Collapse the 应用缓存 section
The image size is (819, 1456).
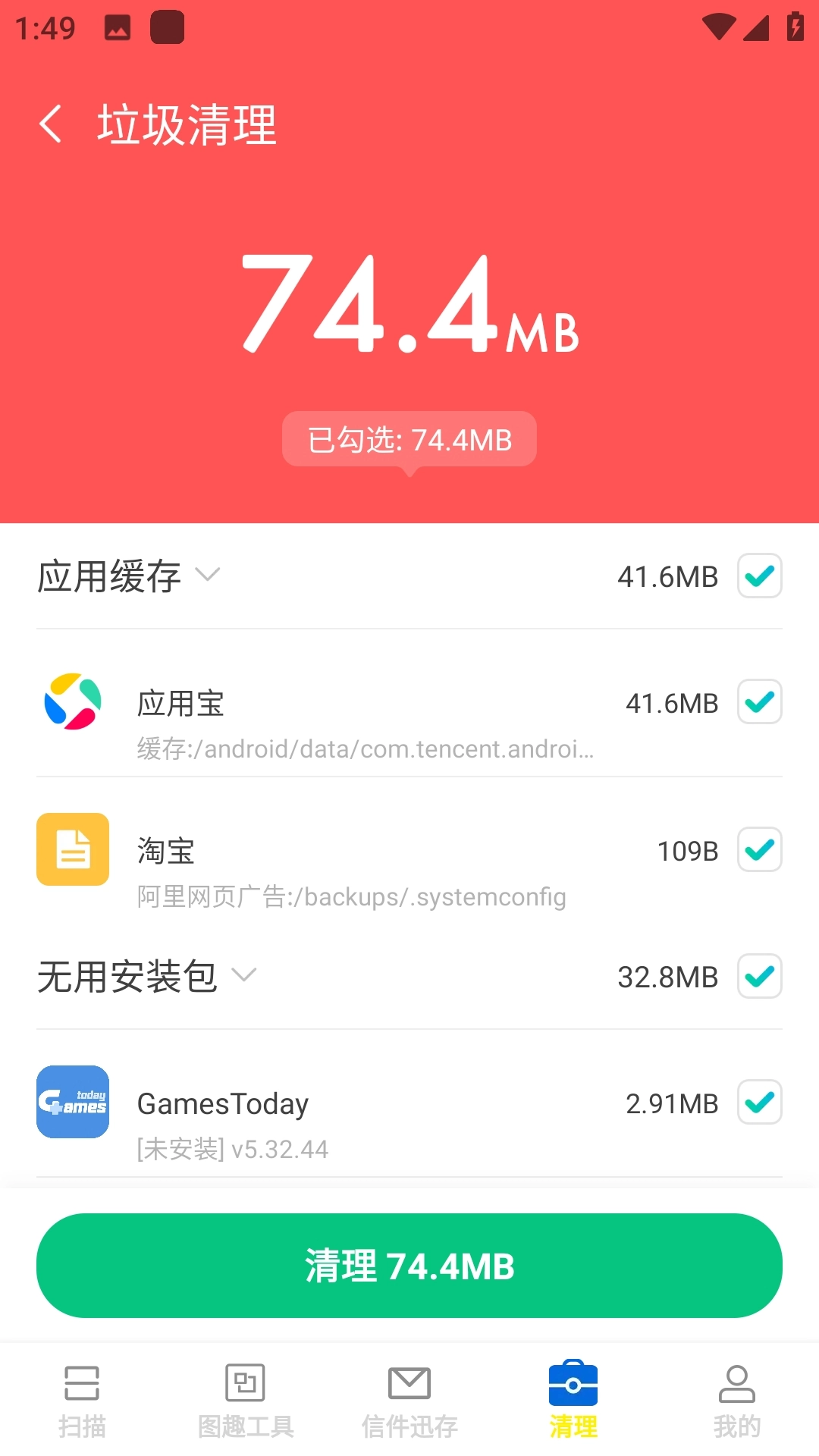click(207, 575)
